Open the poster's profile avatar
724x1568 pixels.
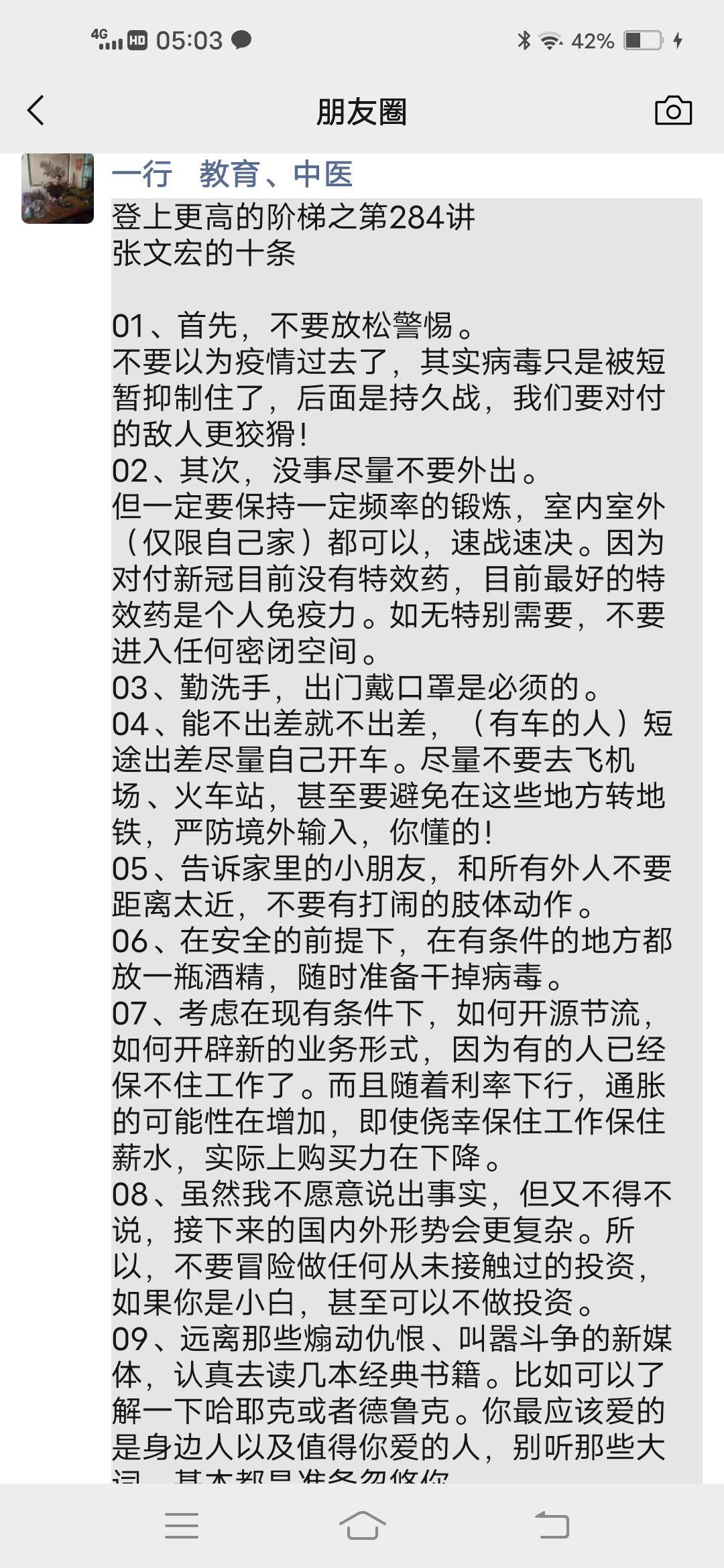coord(58,188)
